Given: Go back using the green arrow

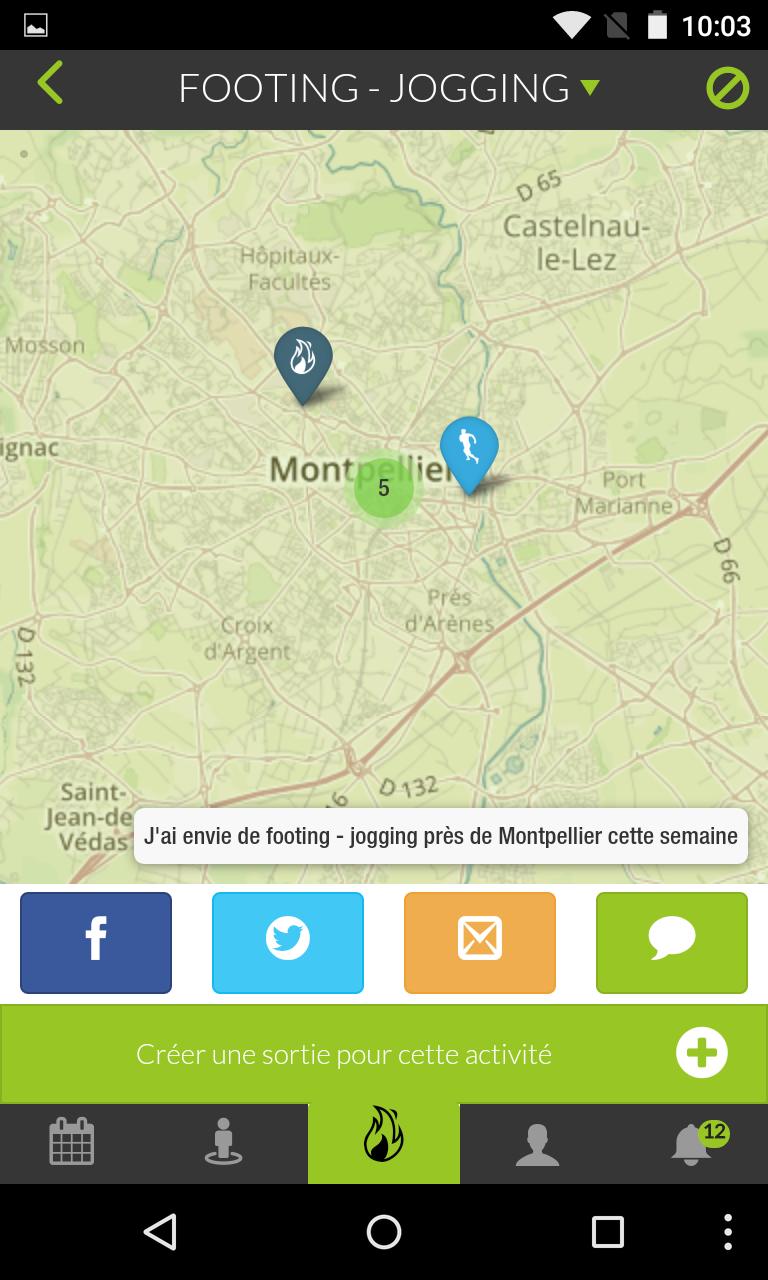Looking at the screenshot, I should coord(50,84).
